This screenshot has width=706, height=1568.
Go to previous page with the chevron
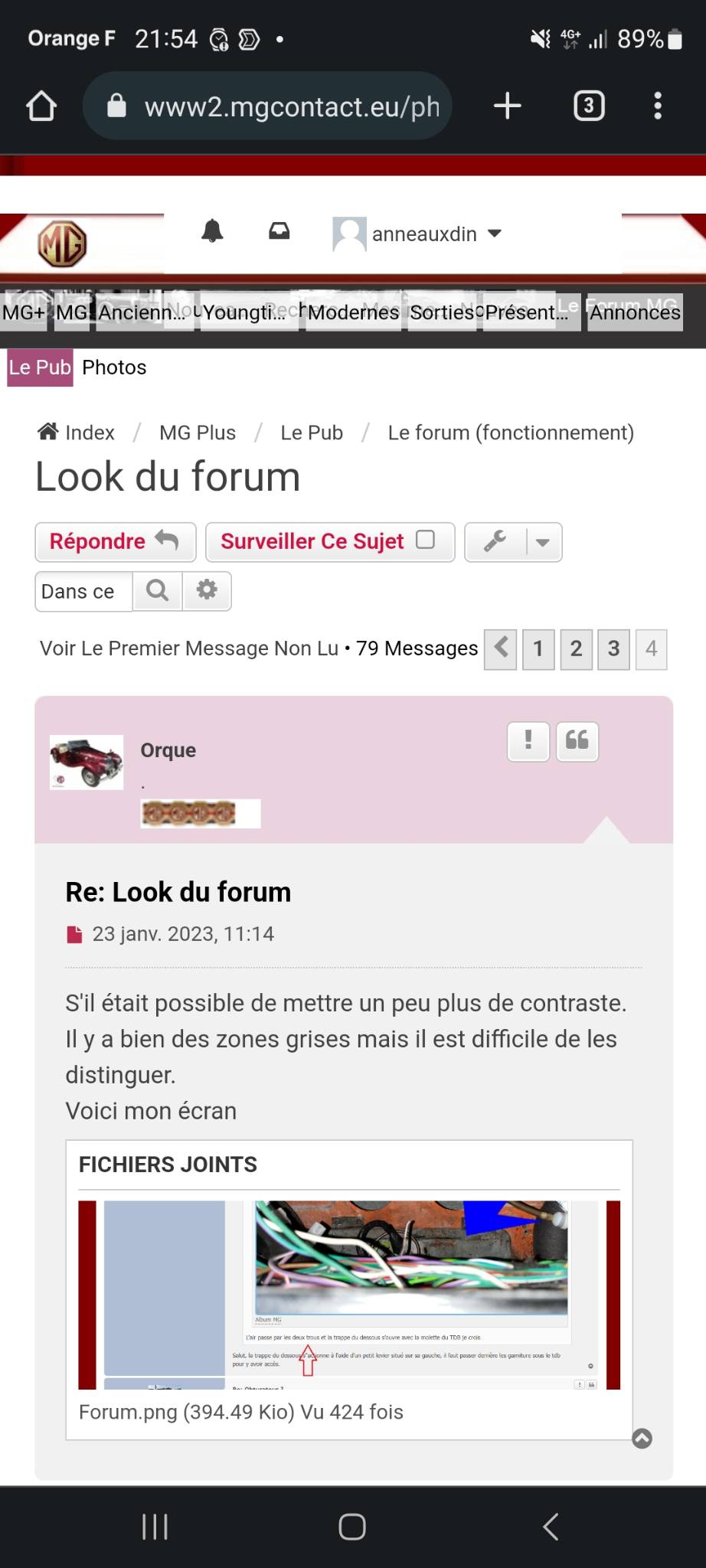click(500, 648)
